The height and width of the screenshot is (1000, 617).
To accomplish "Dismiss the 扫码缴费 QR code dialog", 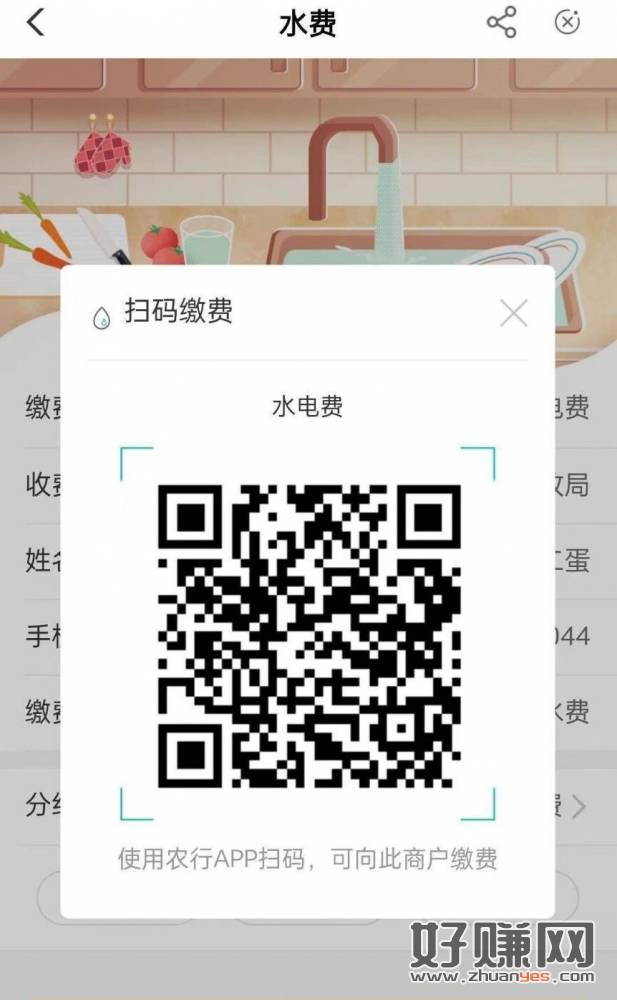I will pyautogui.click(x=513, y=314).
